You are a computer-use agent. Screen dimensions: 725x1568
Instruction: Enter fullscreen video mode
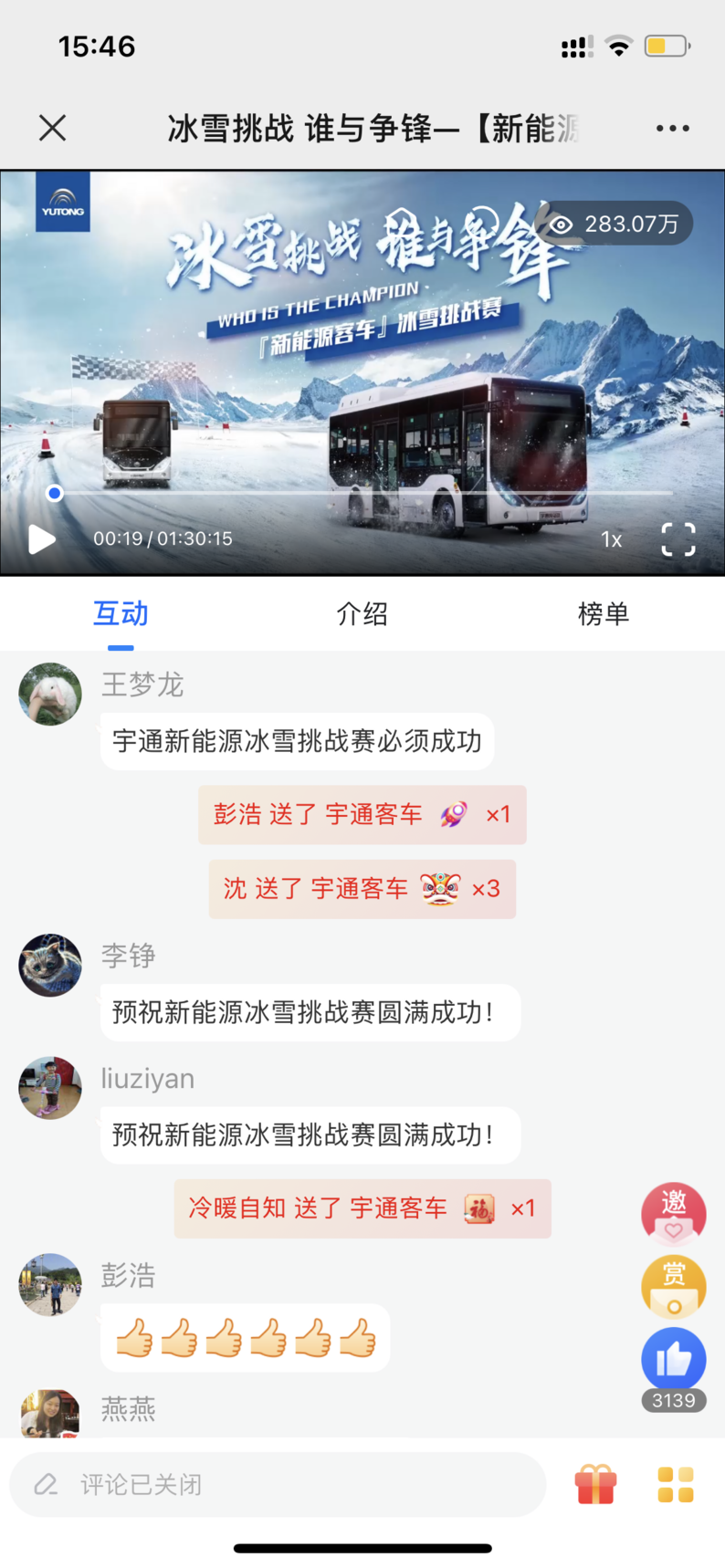(678, 539)
